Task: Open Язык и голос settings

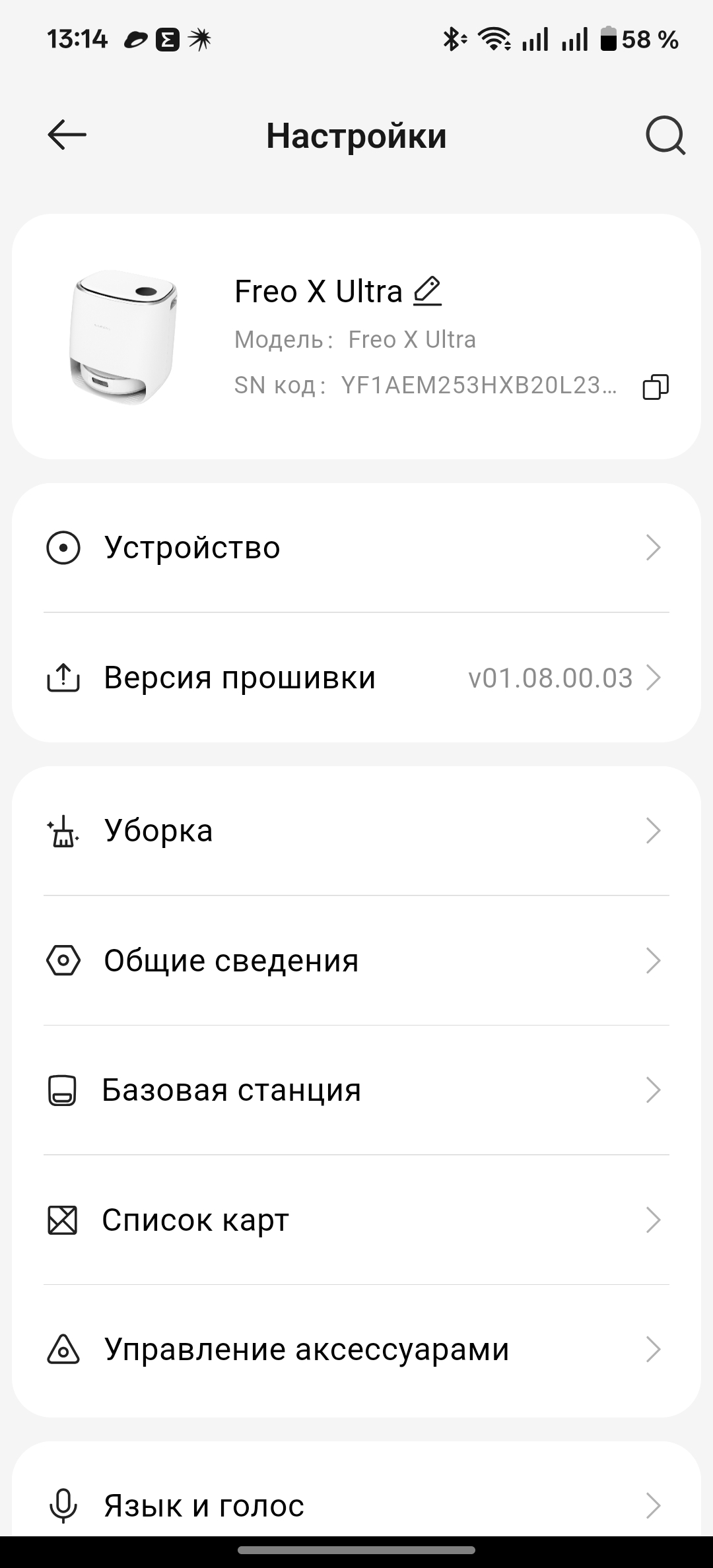Action: (x=356, y=1506)
